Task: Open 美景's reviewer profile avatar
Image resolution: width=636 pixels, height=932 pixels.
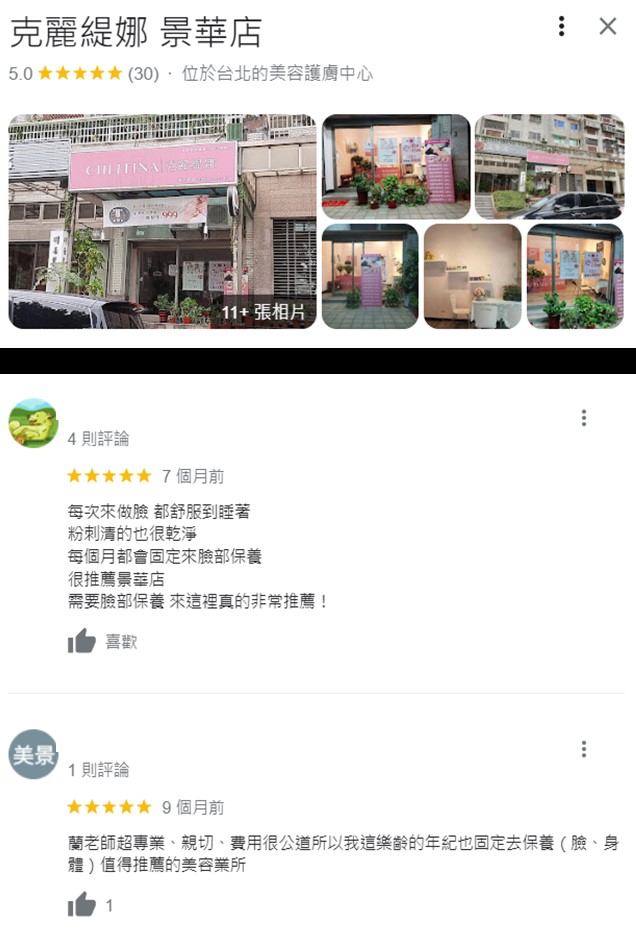Action: click(33, 754)
